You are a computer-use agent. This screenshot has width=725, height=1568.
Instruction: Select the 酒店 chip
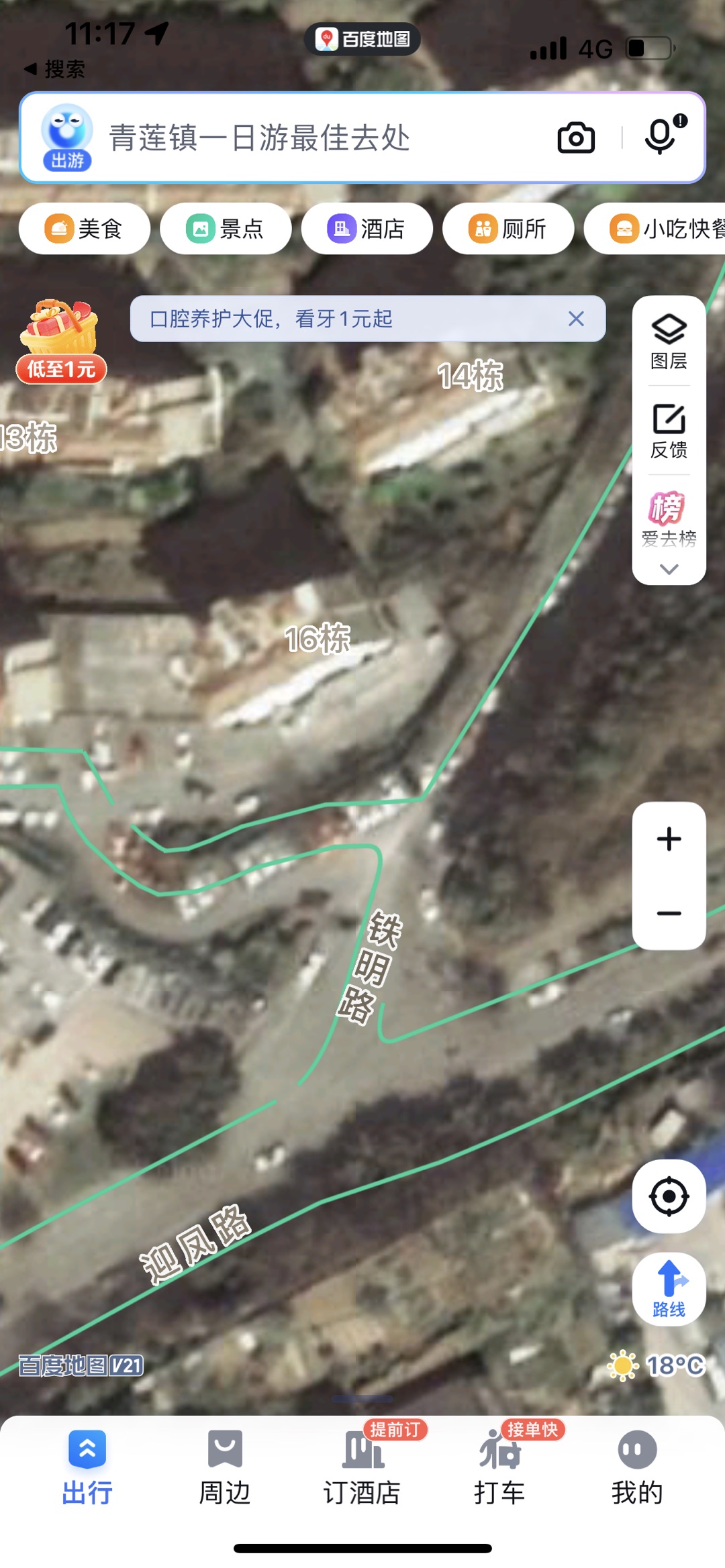[x=367, y=229]
